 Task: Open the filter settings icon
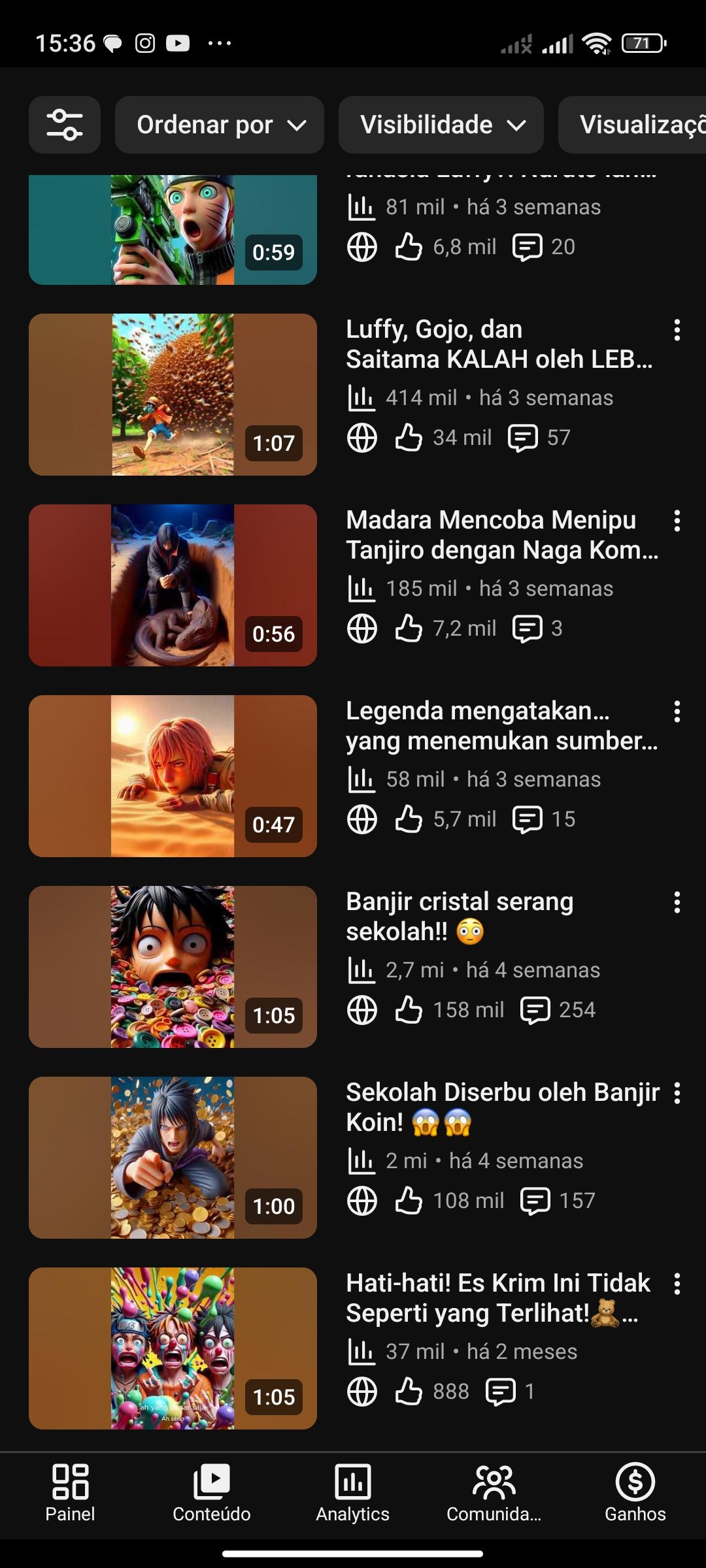pyautogui.click(x=65, y=125)
